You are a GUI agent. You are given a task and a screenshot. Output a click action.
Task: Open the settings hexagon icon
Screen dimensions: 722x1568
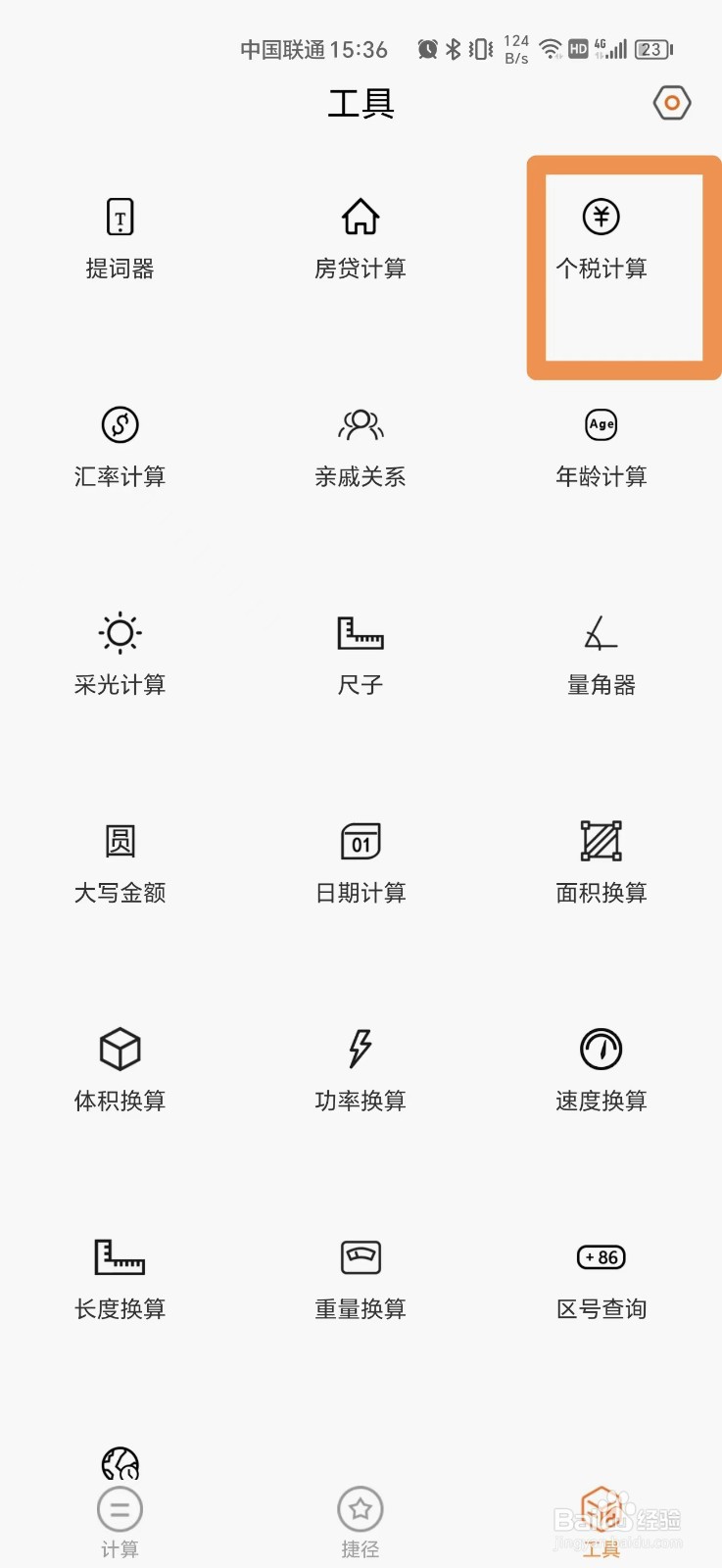672,103
